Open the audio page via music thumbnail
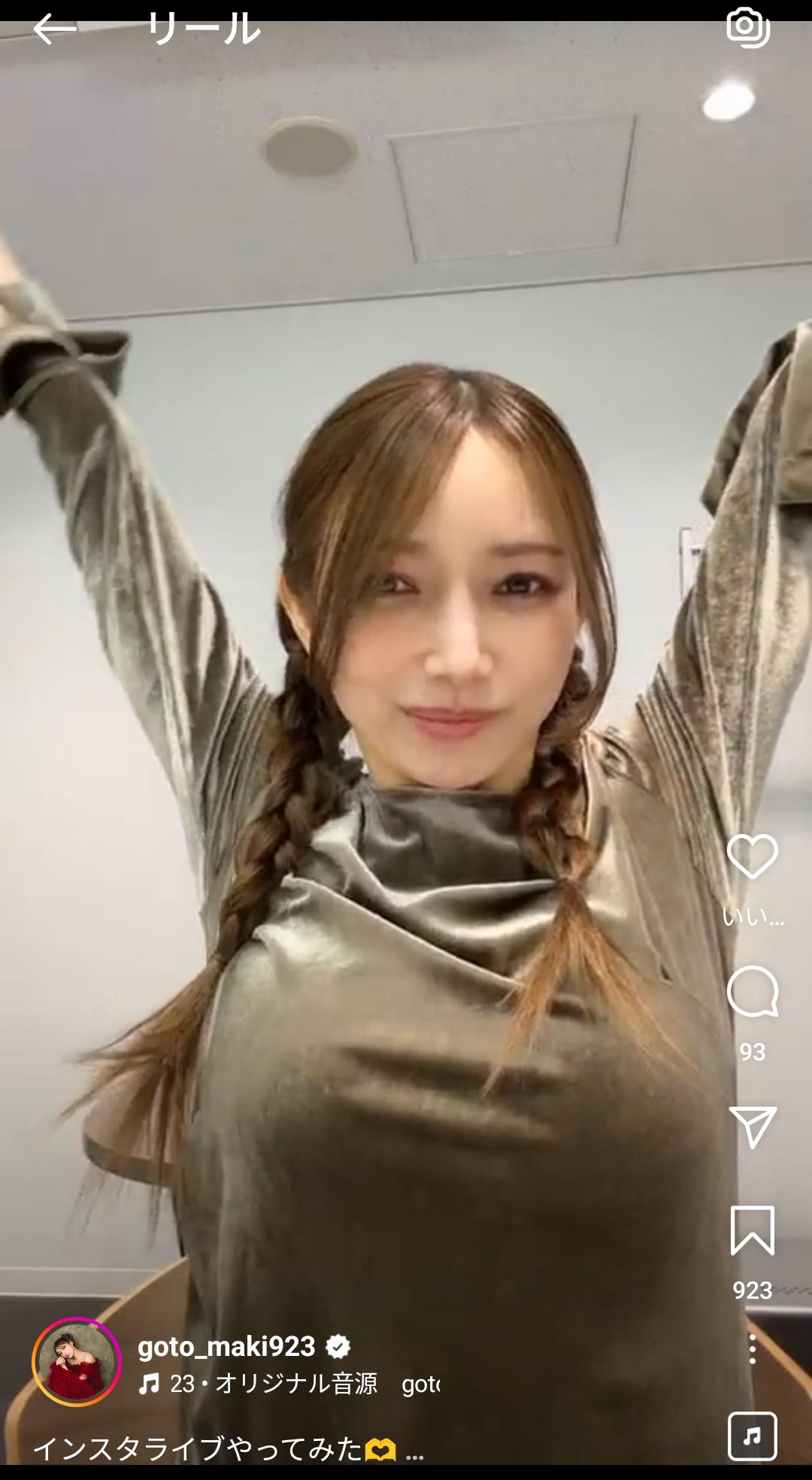Viewport: 812px width, 1480px height. point(752,1436)
